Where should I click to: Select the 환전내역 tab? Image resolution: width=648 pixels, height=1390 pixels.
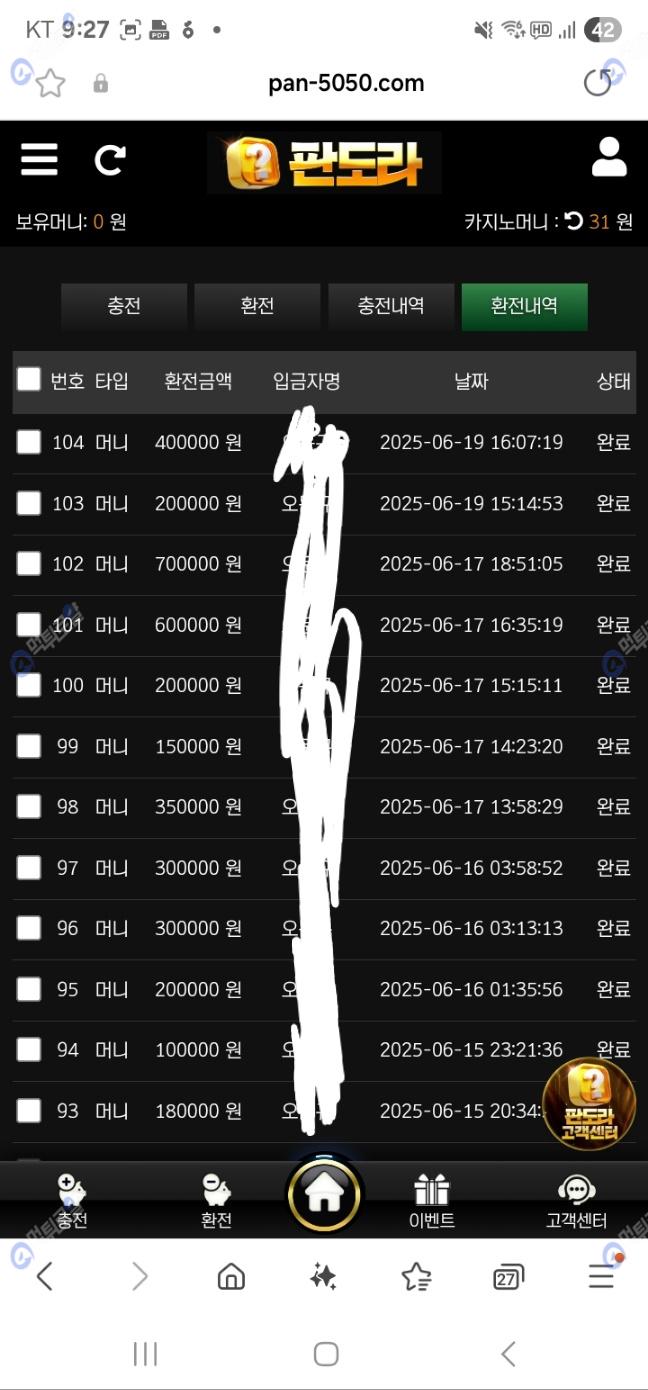524,306
